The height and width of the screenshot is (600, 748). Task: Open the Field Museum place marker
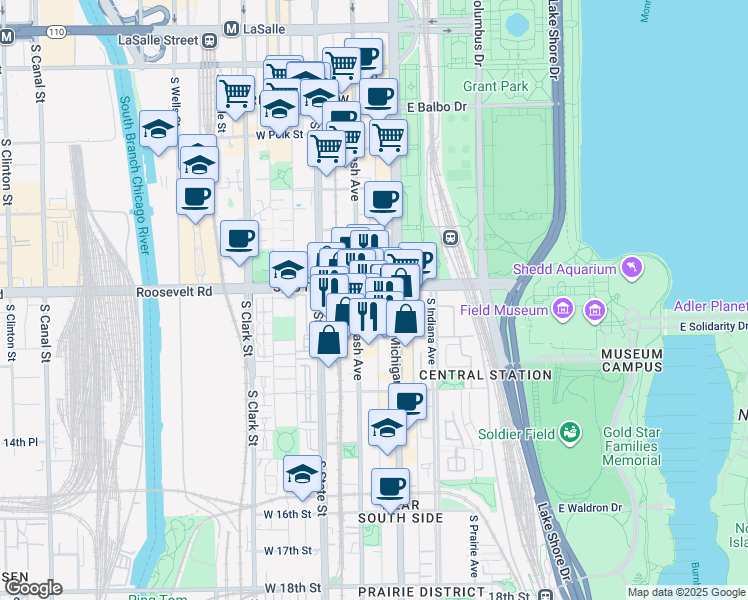pyautogui.click(x=560, y=310)
